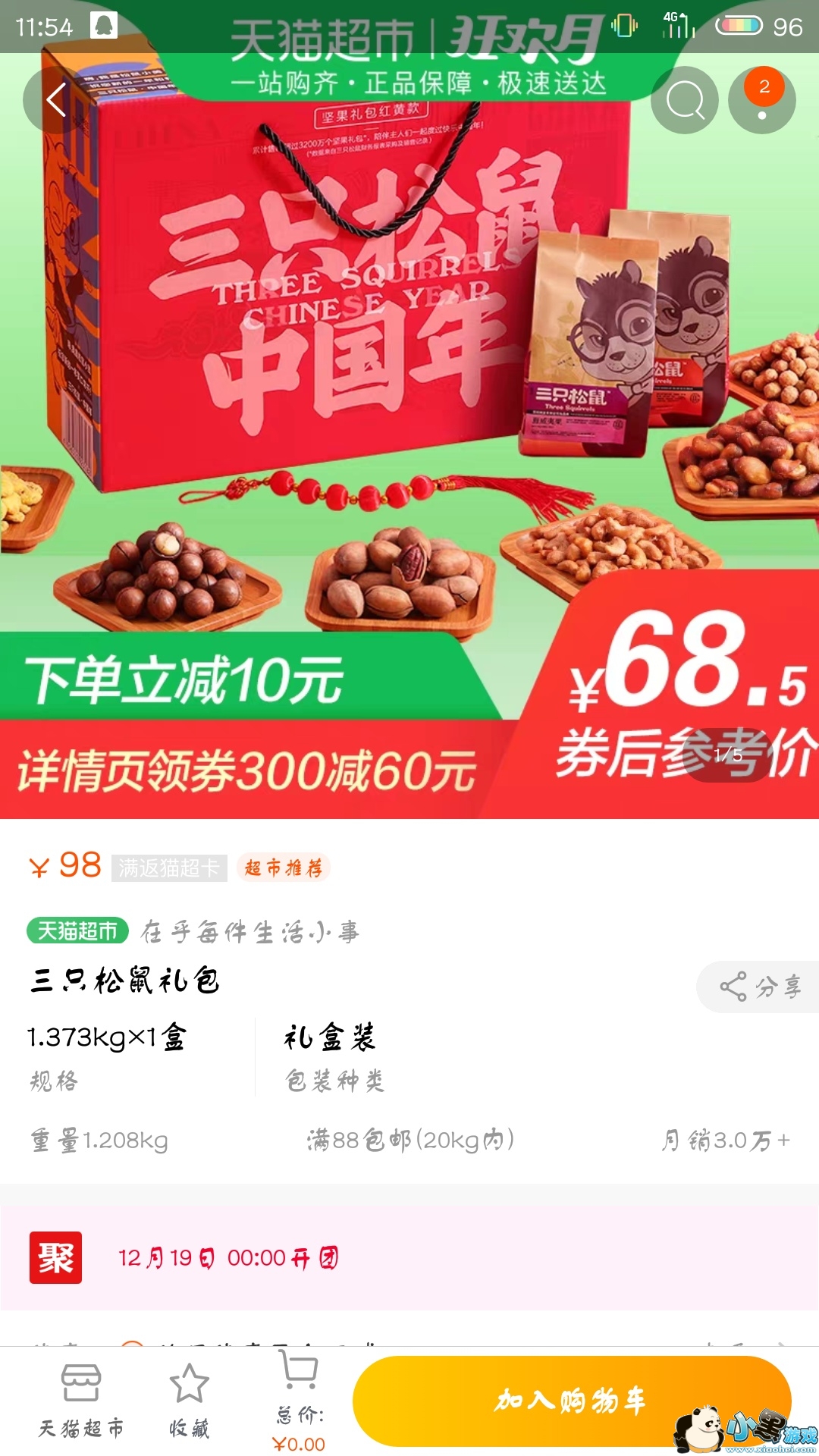Open the shopping cart total (总价)
819x1456 pixels.
(299, 1401)
